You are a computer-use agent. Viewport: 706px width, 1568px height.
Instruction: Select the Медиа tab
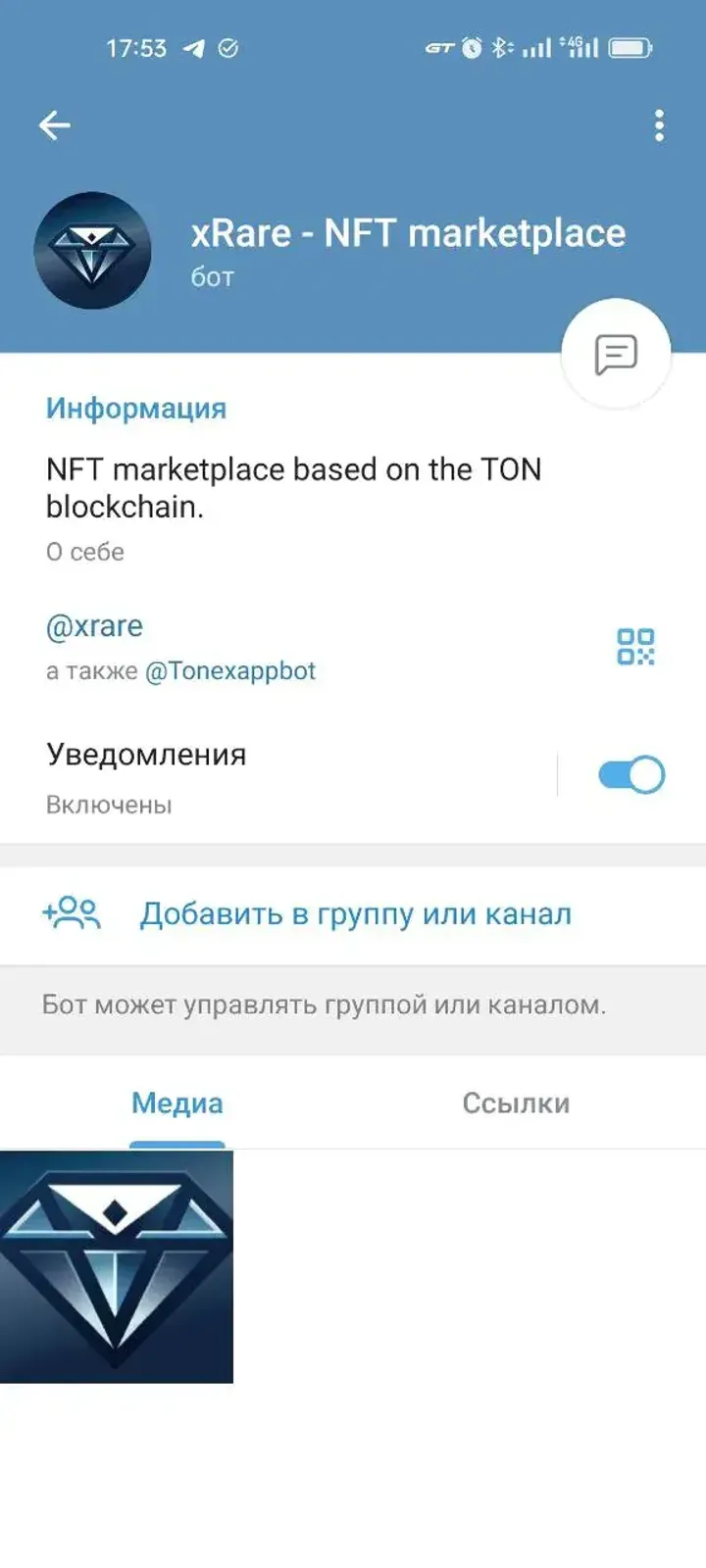(177, 1102)
